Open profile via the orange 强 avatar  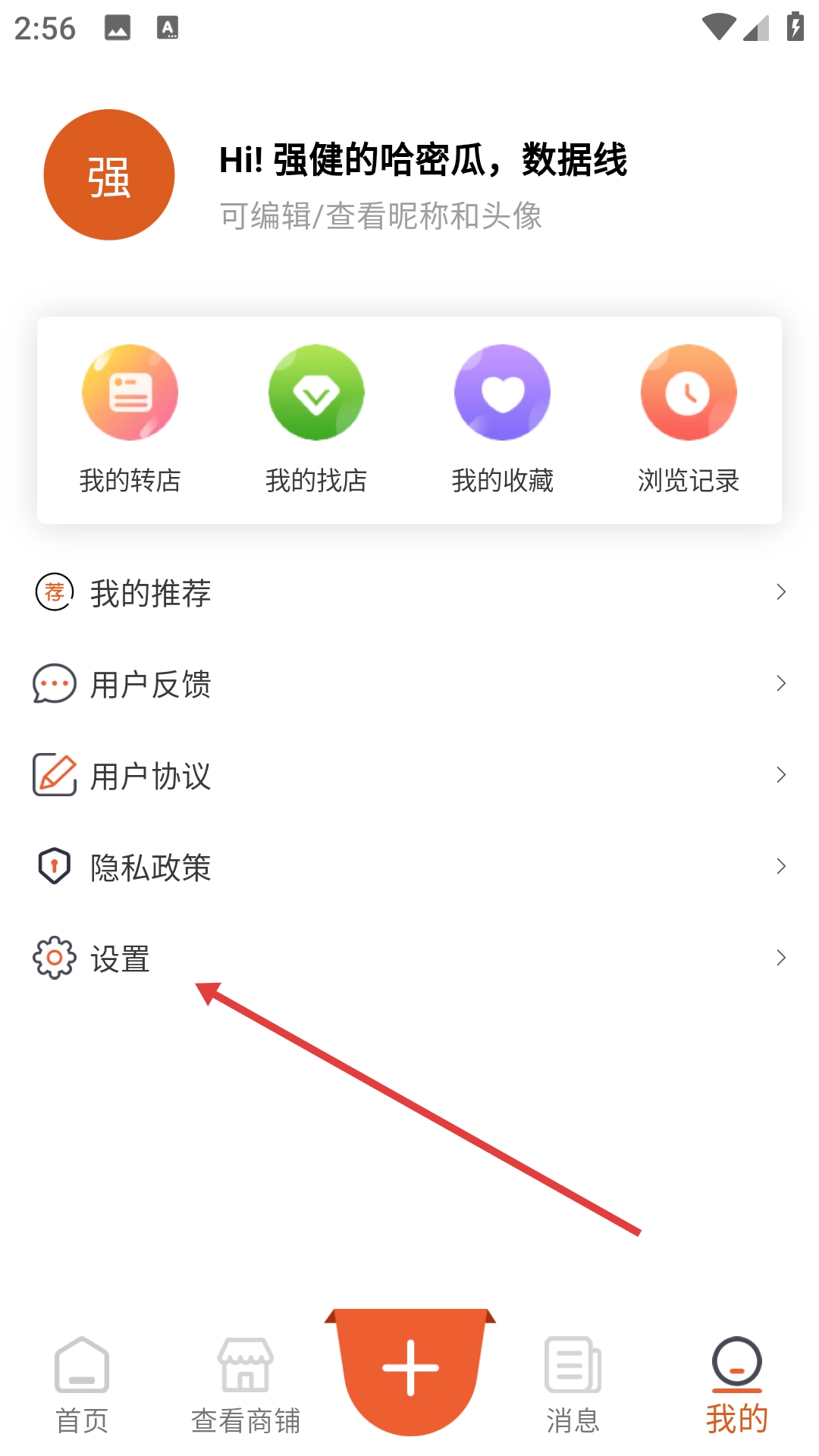coord(109,175)
